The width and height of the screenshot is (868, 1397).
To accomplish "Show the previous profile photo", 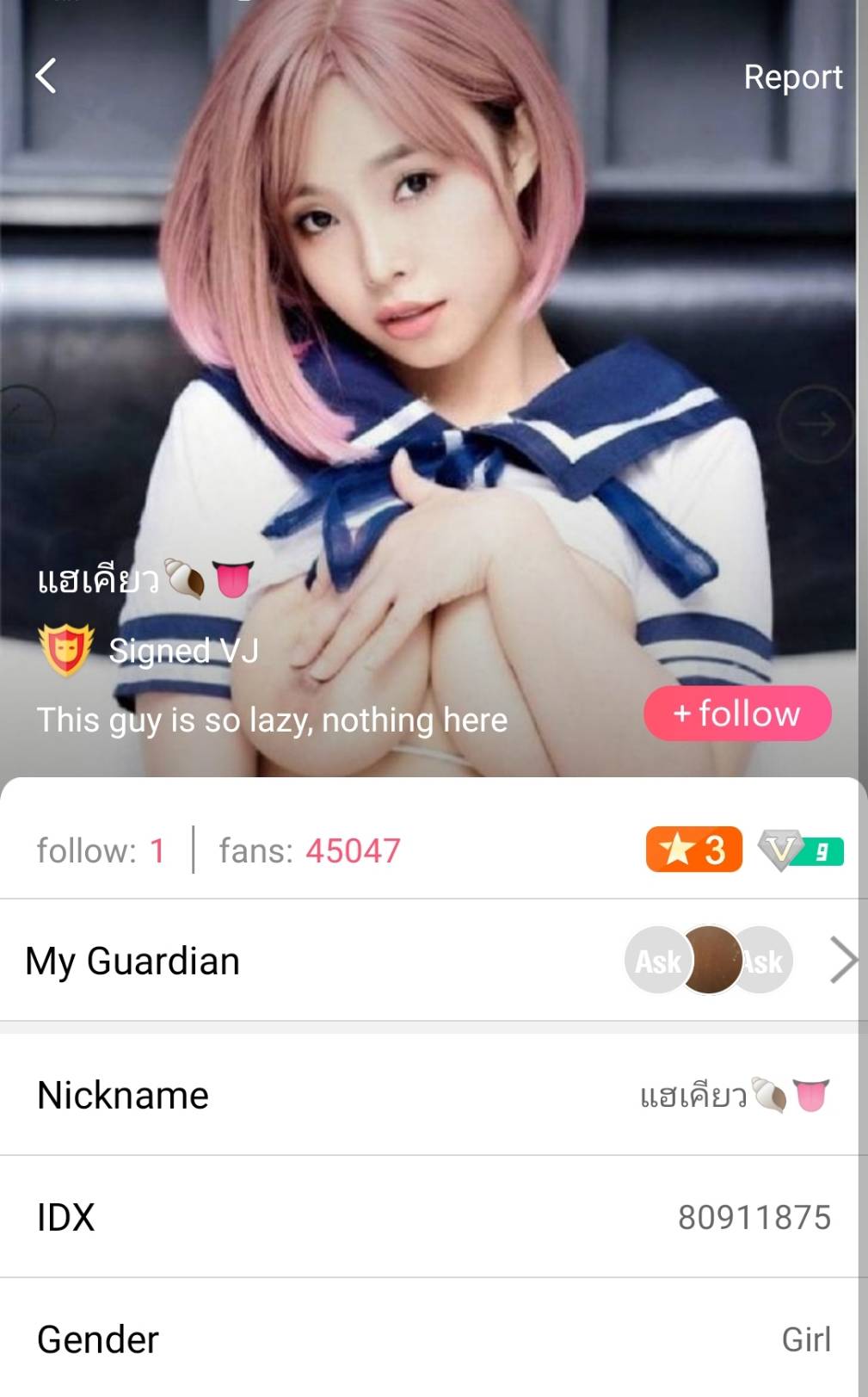I will click(x=26, y=422).
